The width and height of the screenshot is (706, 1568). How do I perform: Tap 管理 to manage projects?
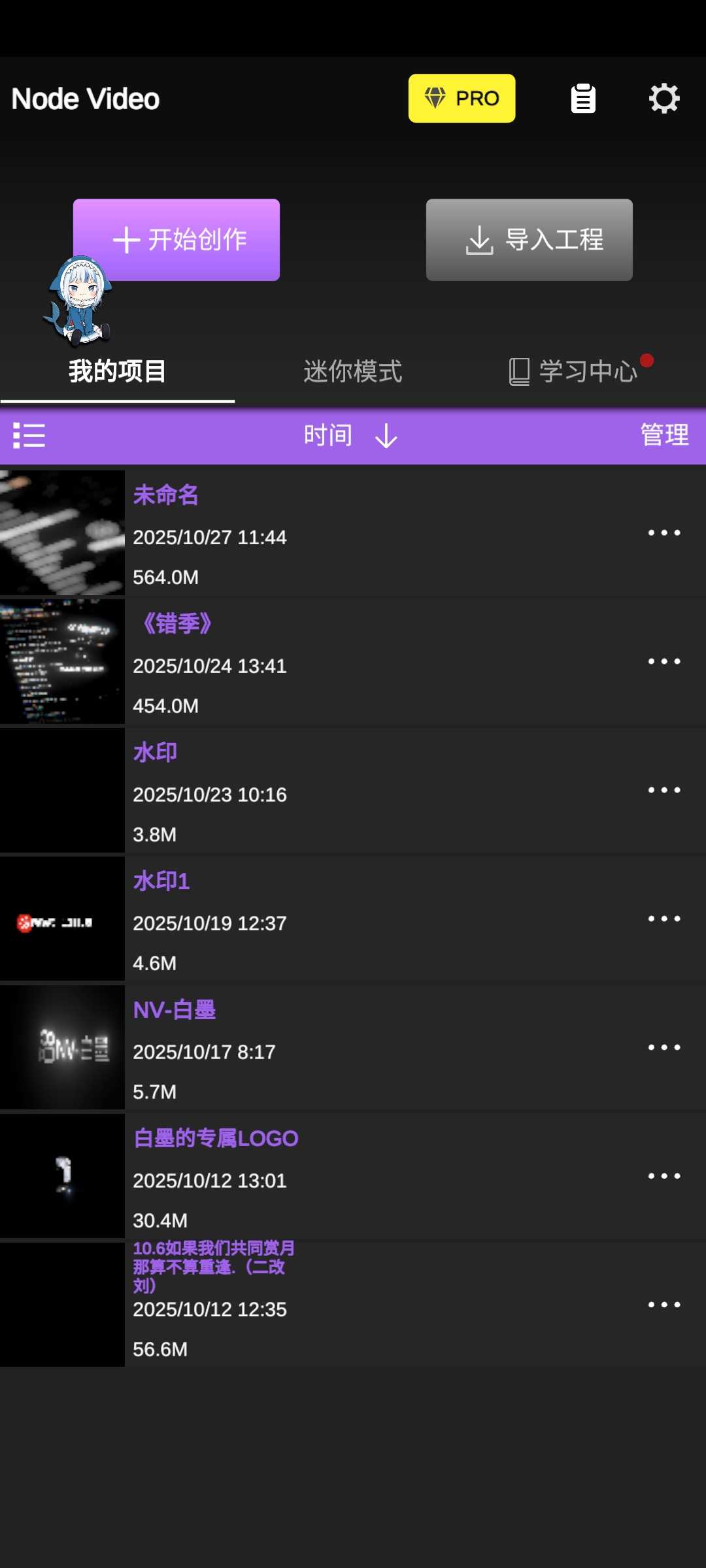pyautogui.click(x=664, y=436)
